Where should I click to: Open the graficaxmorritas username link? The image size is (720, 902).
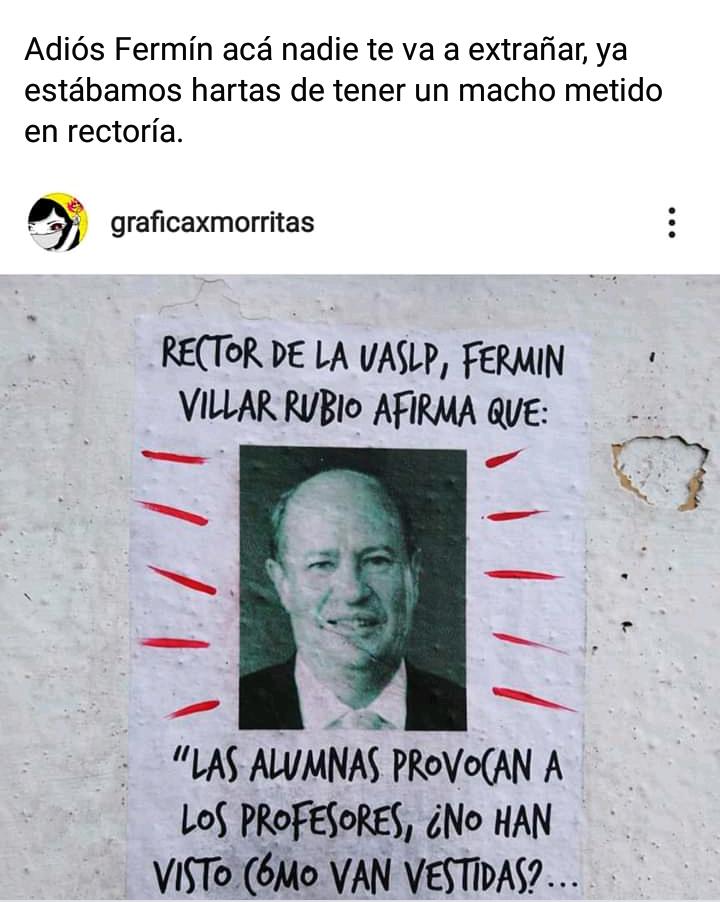coord(212,222)
